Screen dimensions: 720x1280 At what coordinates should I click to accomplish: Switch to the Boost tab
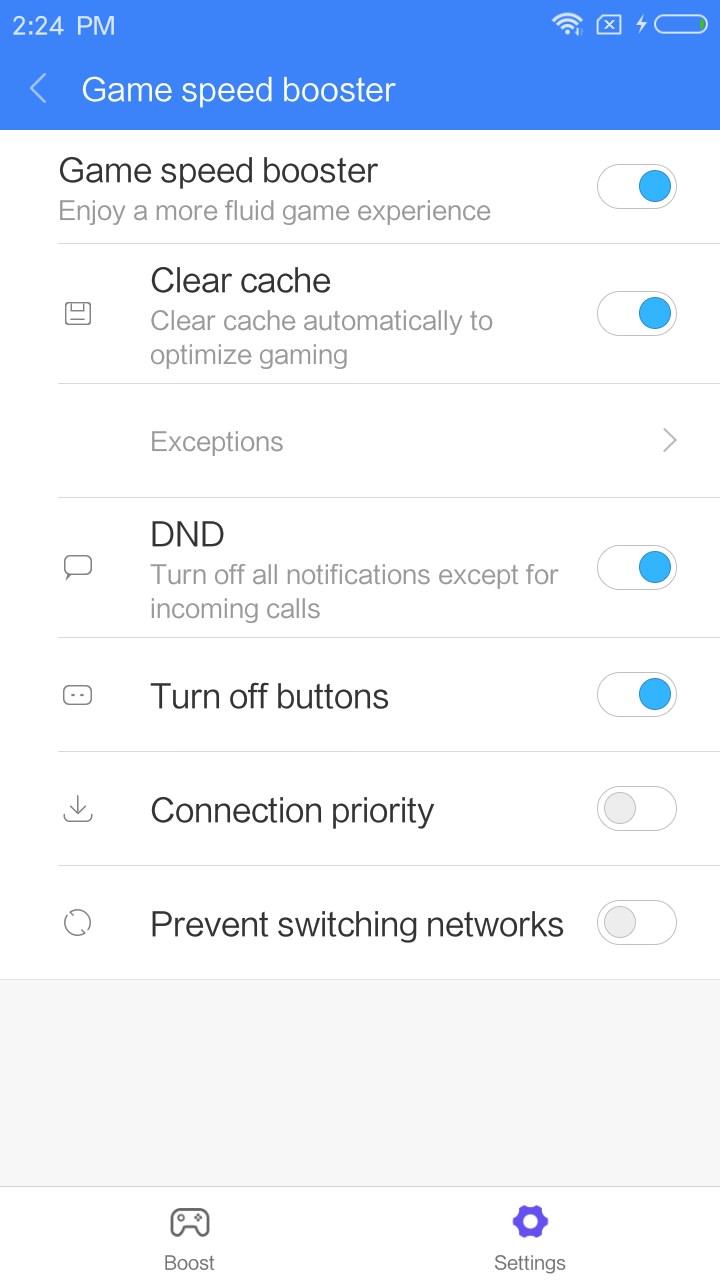[189, 1236]
